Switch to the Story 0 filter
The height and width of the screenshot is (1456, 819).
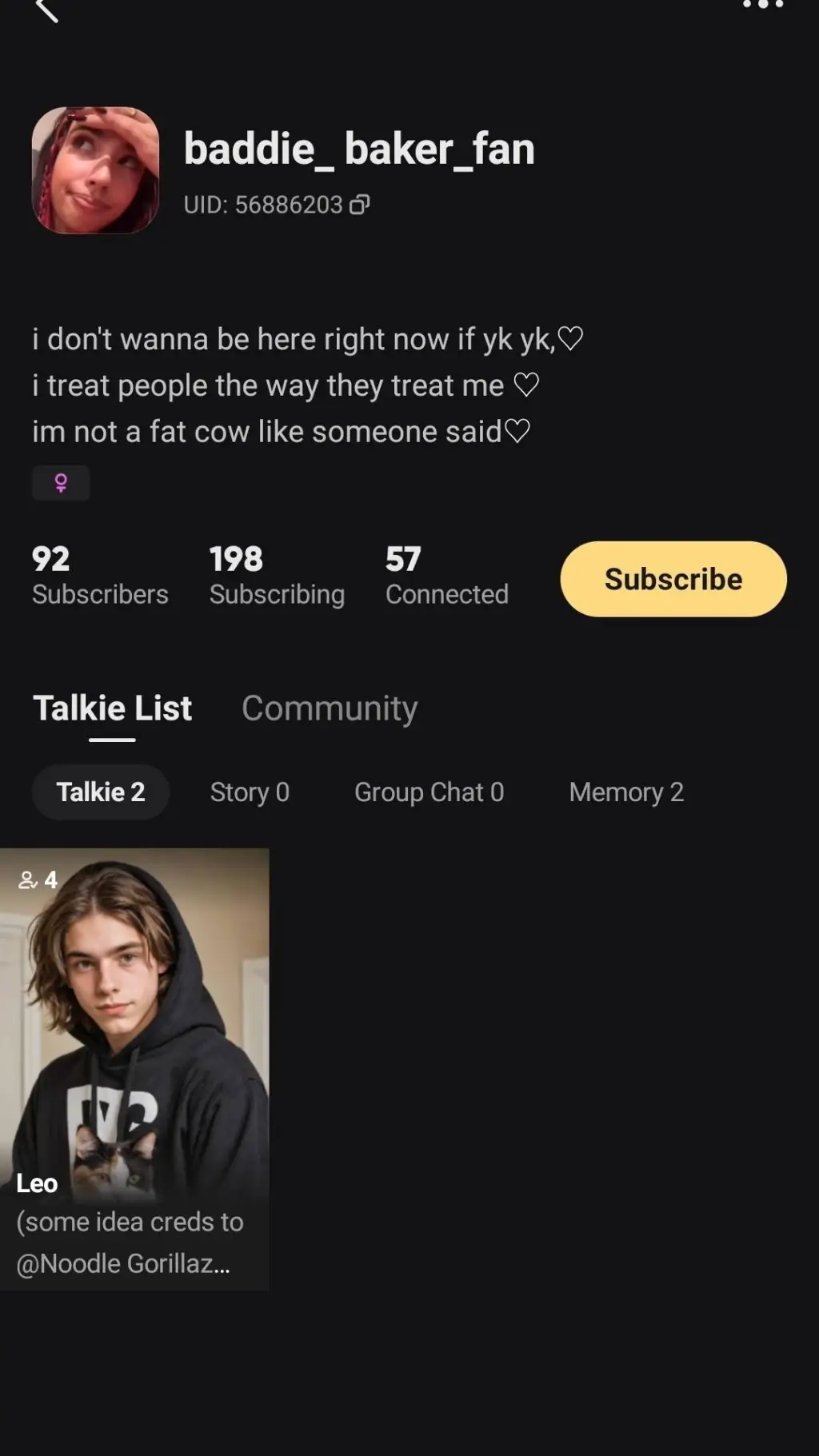[x=250, y=792]
